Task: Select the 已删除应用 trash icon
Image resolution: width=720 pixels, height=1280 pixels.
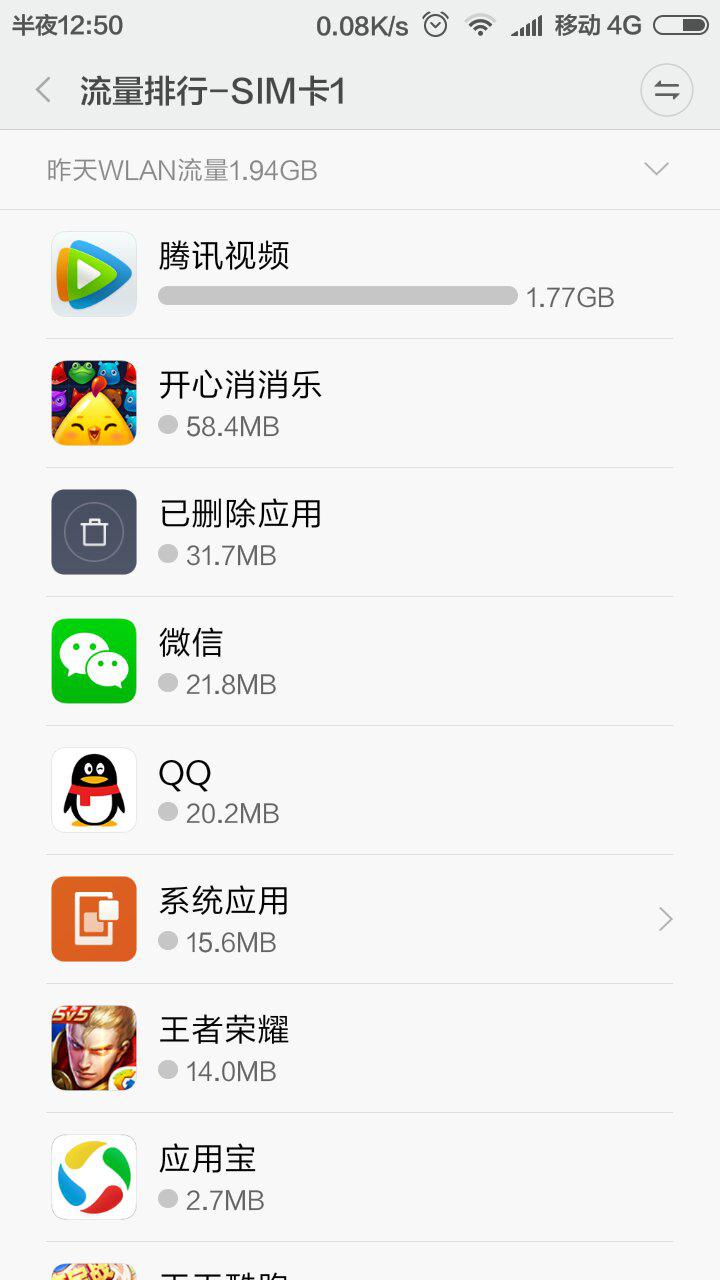Action: click(x=93, y=532)
